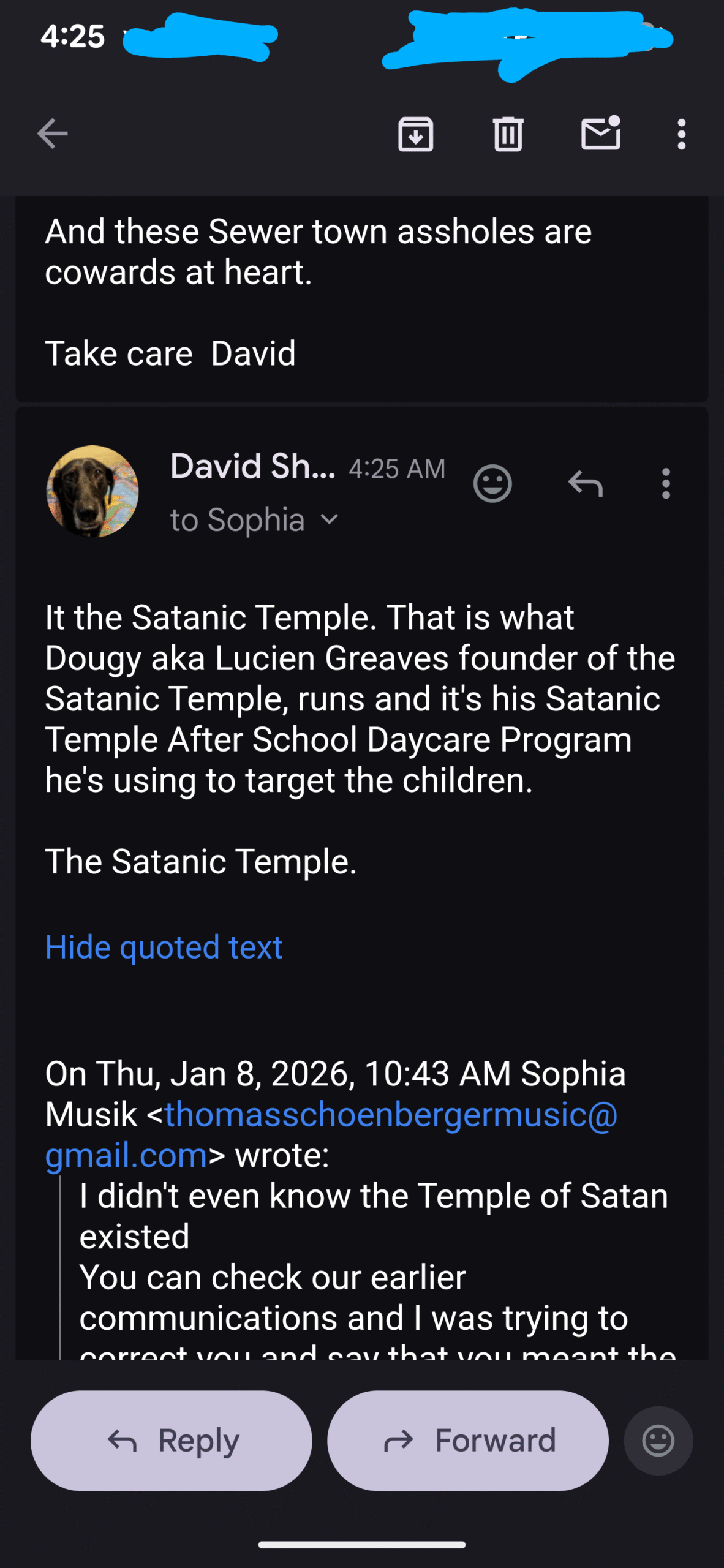Open David's sender profile picture

click(x=92, y=491)
